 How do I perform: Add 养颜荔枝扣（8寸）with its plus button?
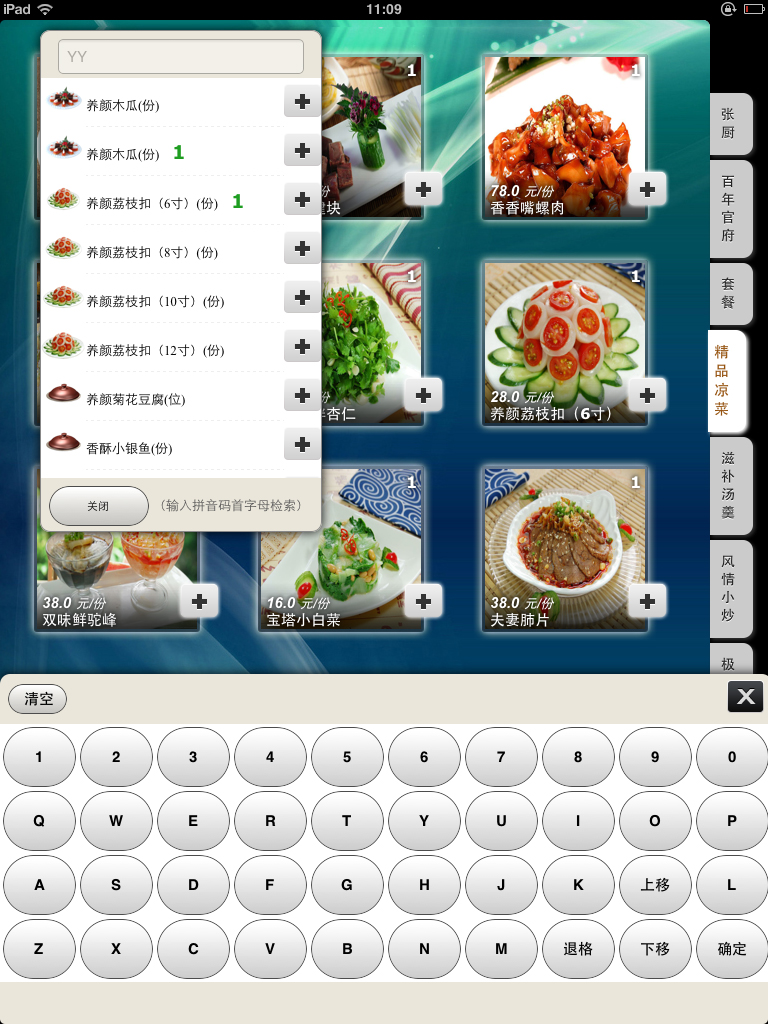pos(302,248)
